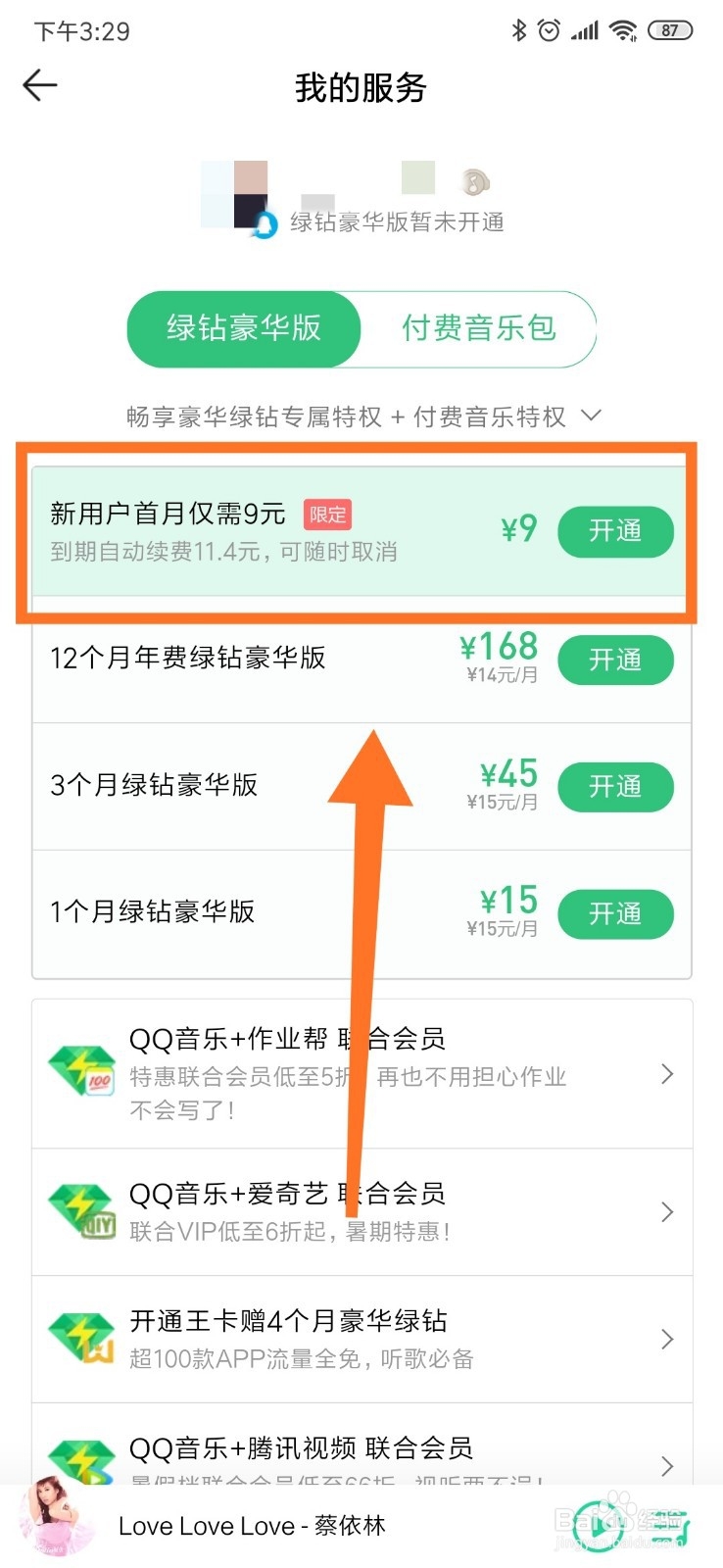This screenshot has height=1568, width=723.
Task: Click the 限定 badge next to 新用户首月仅需9元
Action: pos(328,514)
